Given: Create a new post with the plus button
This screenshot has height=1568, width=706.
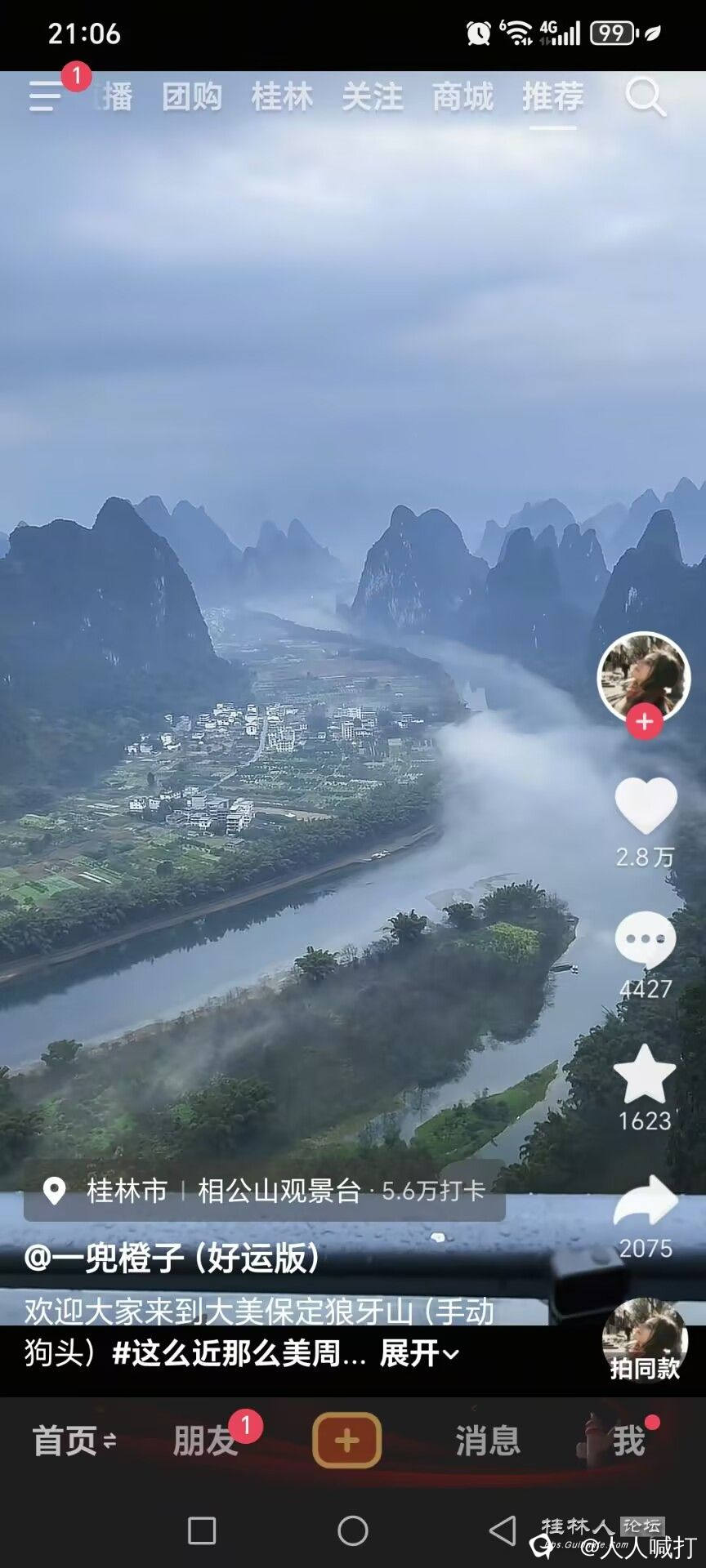Looking at the screenshot, I should pos(346,1441).
